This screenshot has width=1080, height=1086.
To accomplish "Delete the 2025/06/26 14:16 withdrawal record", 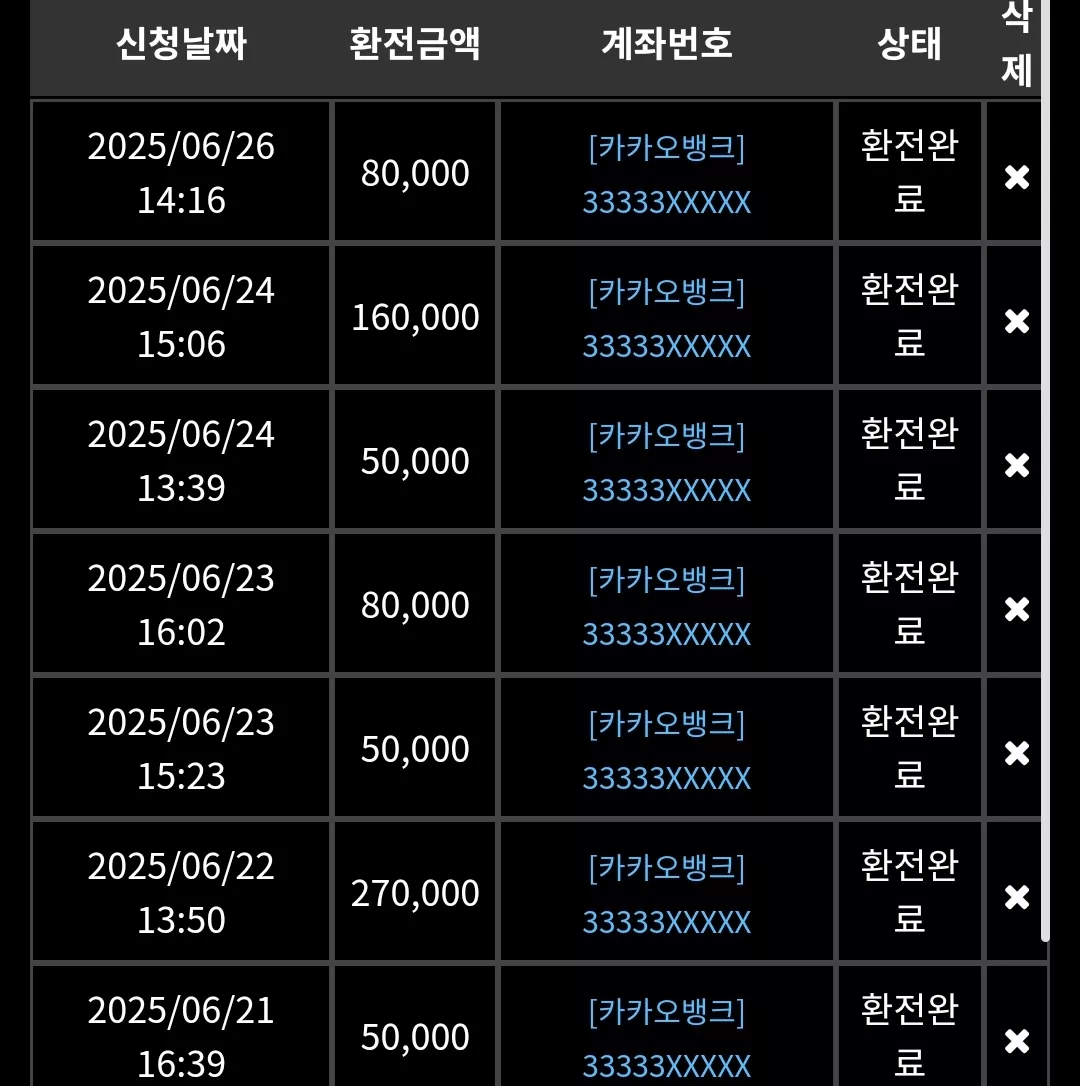I will [x=1016, y=177].
